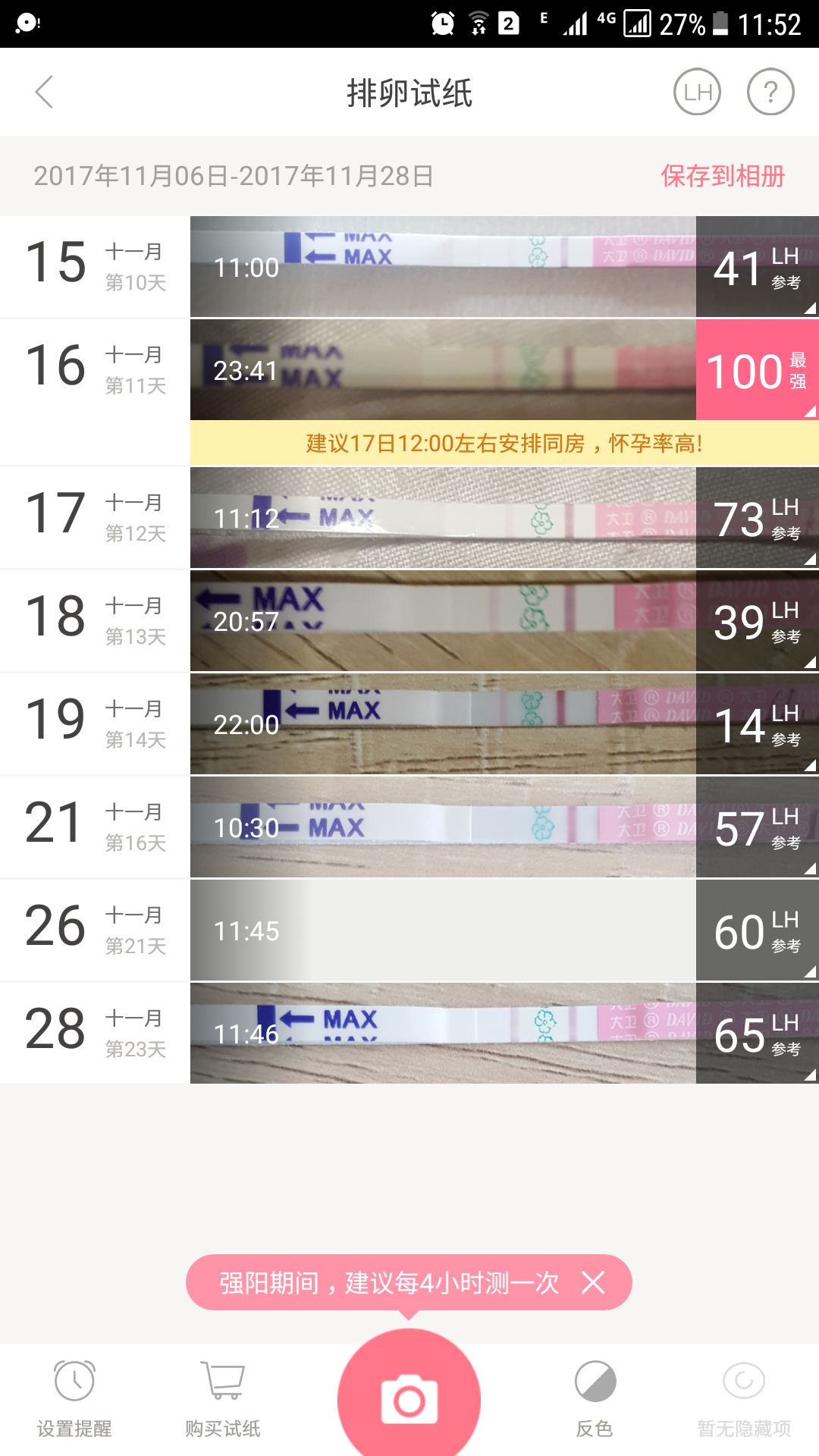
Task: Tap the back arrow to leave 排卵试纸
Action: (45, 92)
